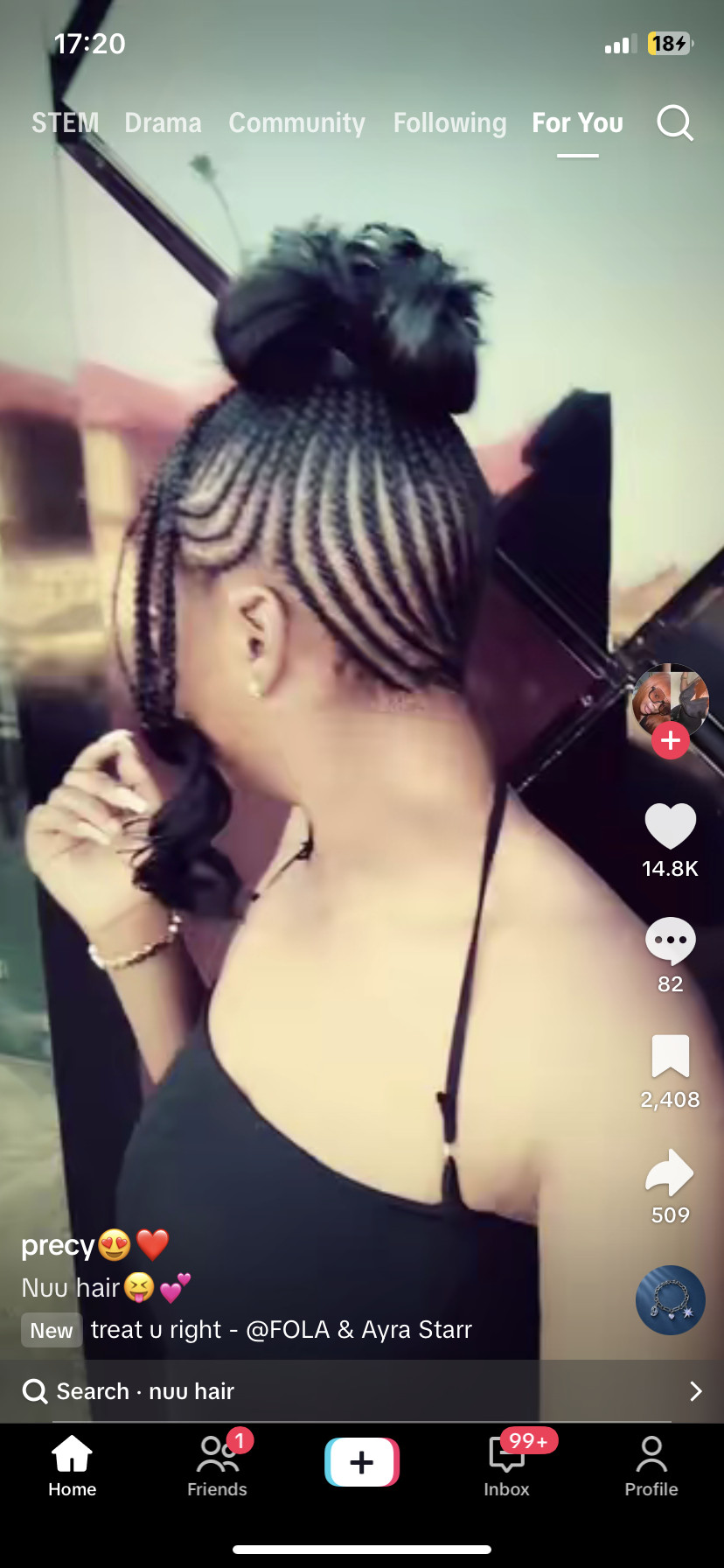This screenshot has height=1568, width=724.
Task: Switch to the STEM feed
Action: coord(66,123)
